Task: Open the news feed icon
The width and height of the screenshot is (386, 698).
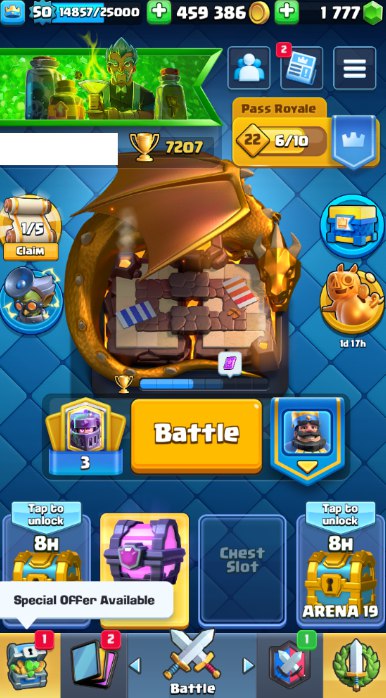Action: [302, 68]
